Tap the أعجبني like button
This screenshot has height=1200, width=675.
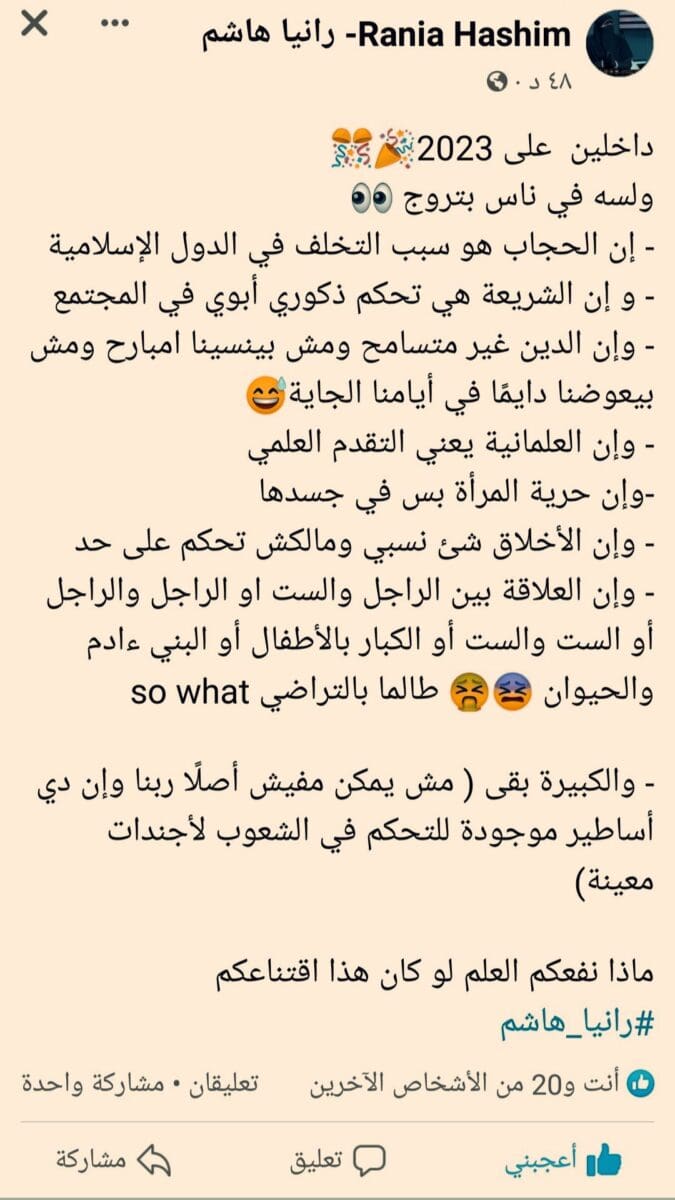tap(563, 1160)
